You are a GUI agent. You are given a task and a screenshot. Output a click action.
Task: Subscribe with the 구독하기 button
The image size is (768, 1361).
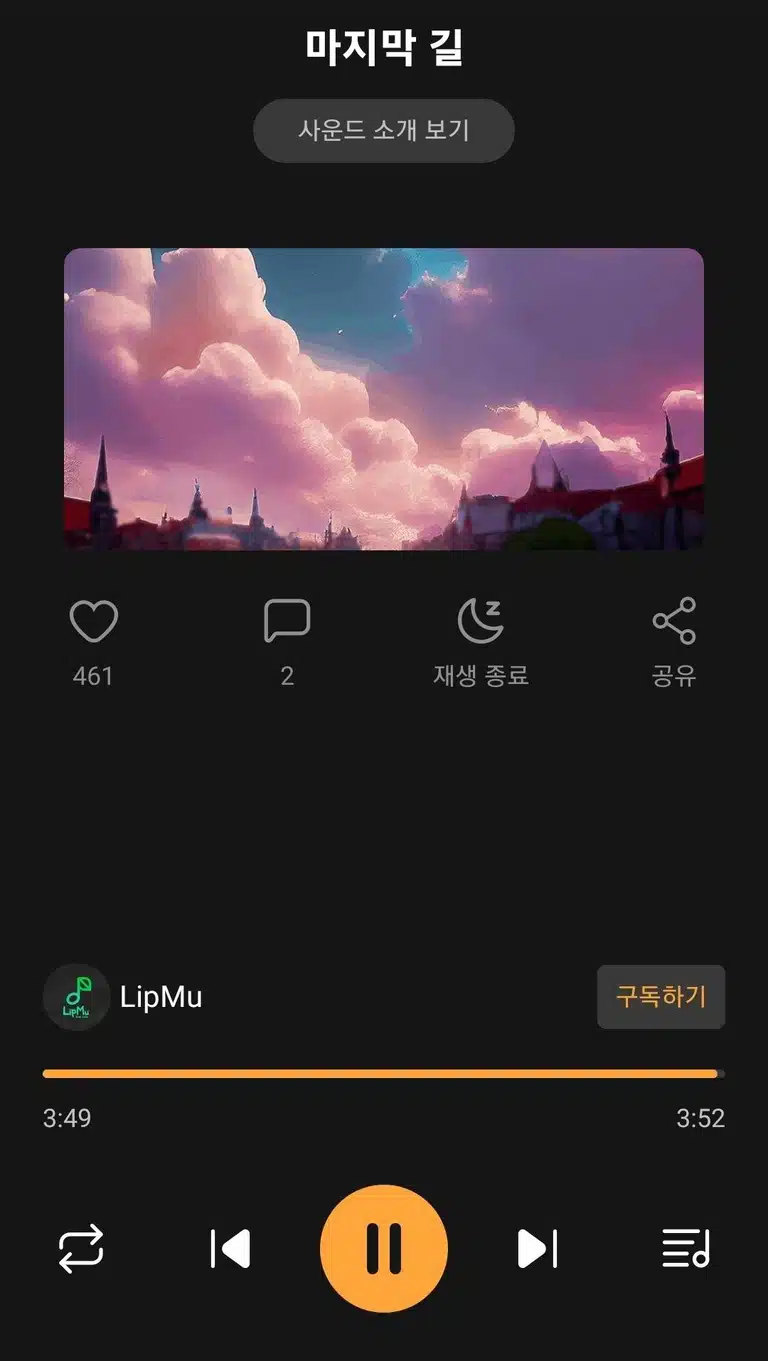661,997
